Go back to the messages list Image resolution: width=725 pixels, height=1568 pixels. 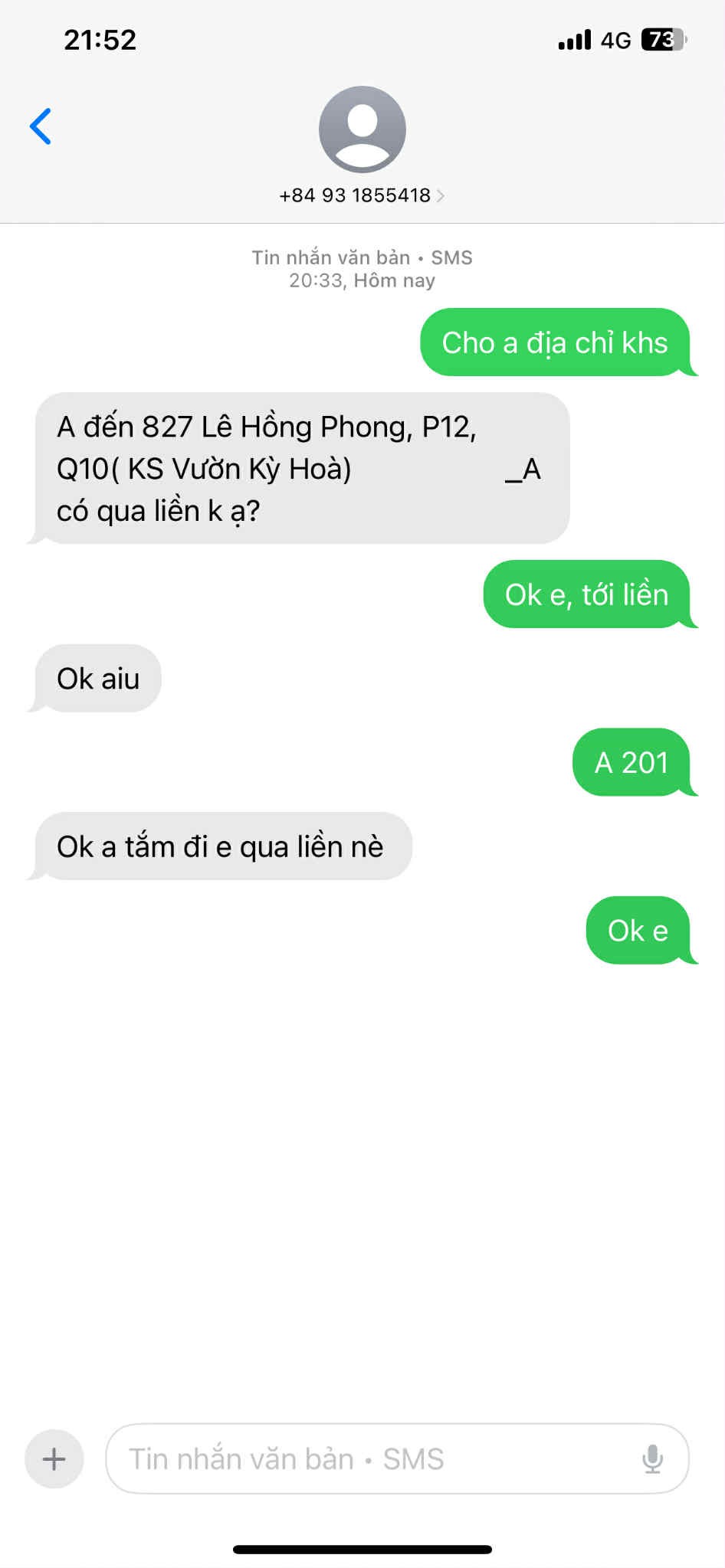pyautogui.click(x=41, y=126)
